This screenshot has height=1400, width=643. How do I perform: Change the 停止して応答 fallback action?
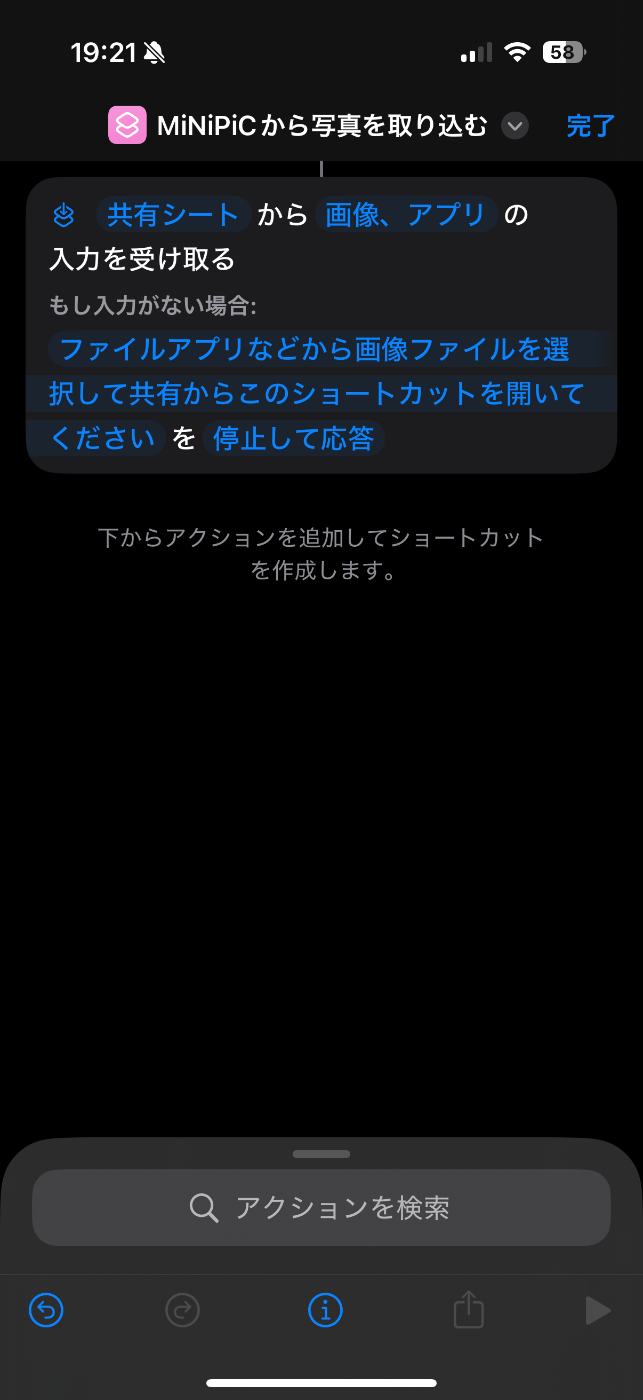click(294, 438)
